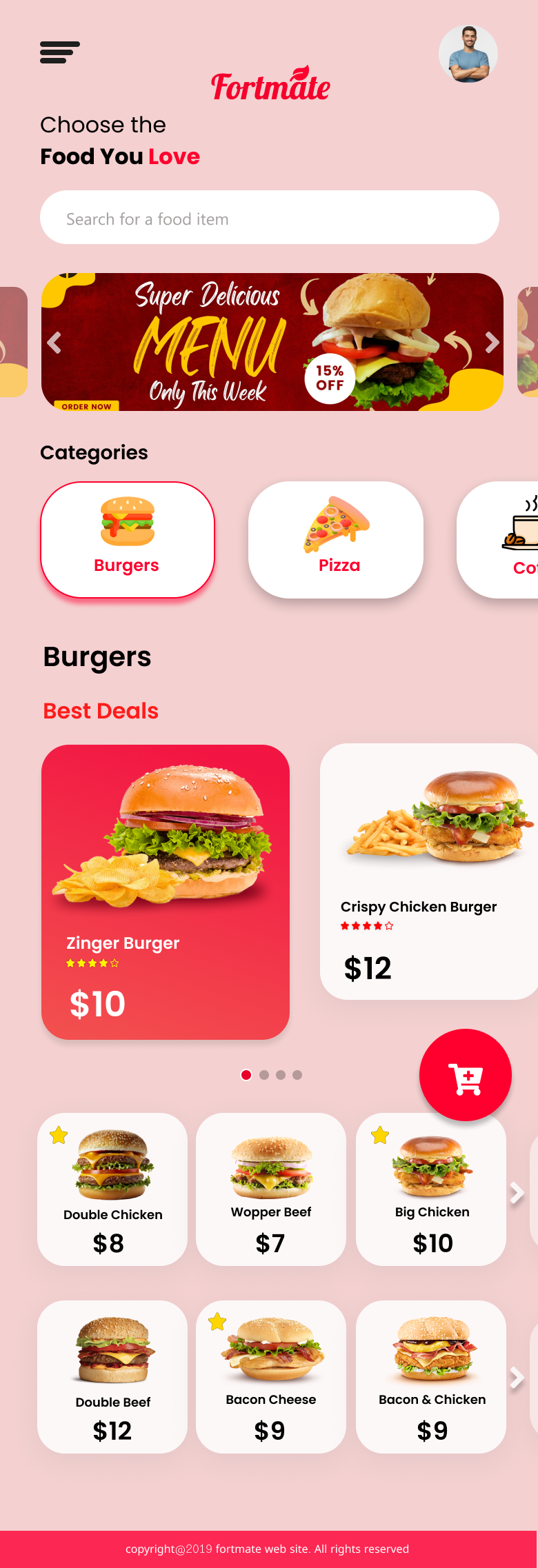Switch to the Pizza category
Screen dimensions: 538x1568
coord(336,539)
